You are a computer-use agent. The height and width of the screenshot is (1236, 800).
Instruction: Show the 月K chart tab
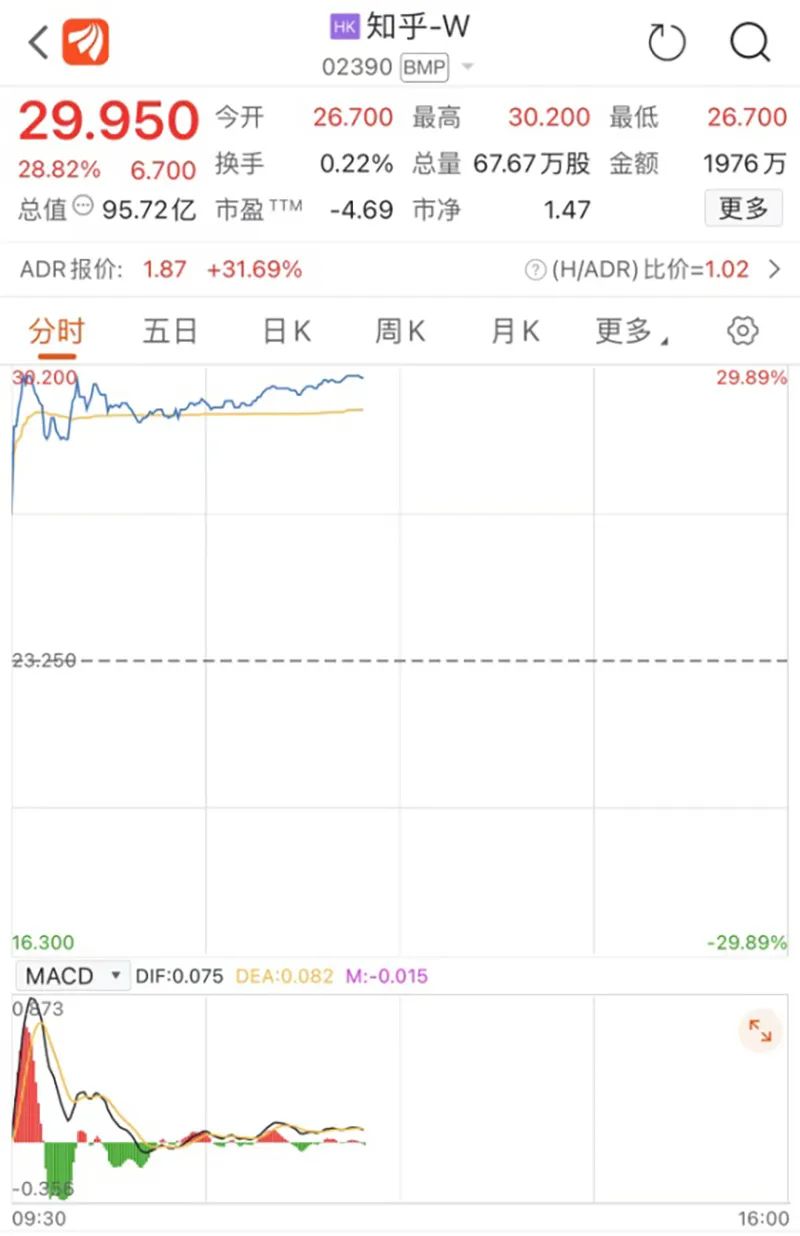[514, 331]
